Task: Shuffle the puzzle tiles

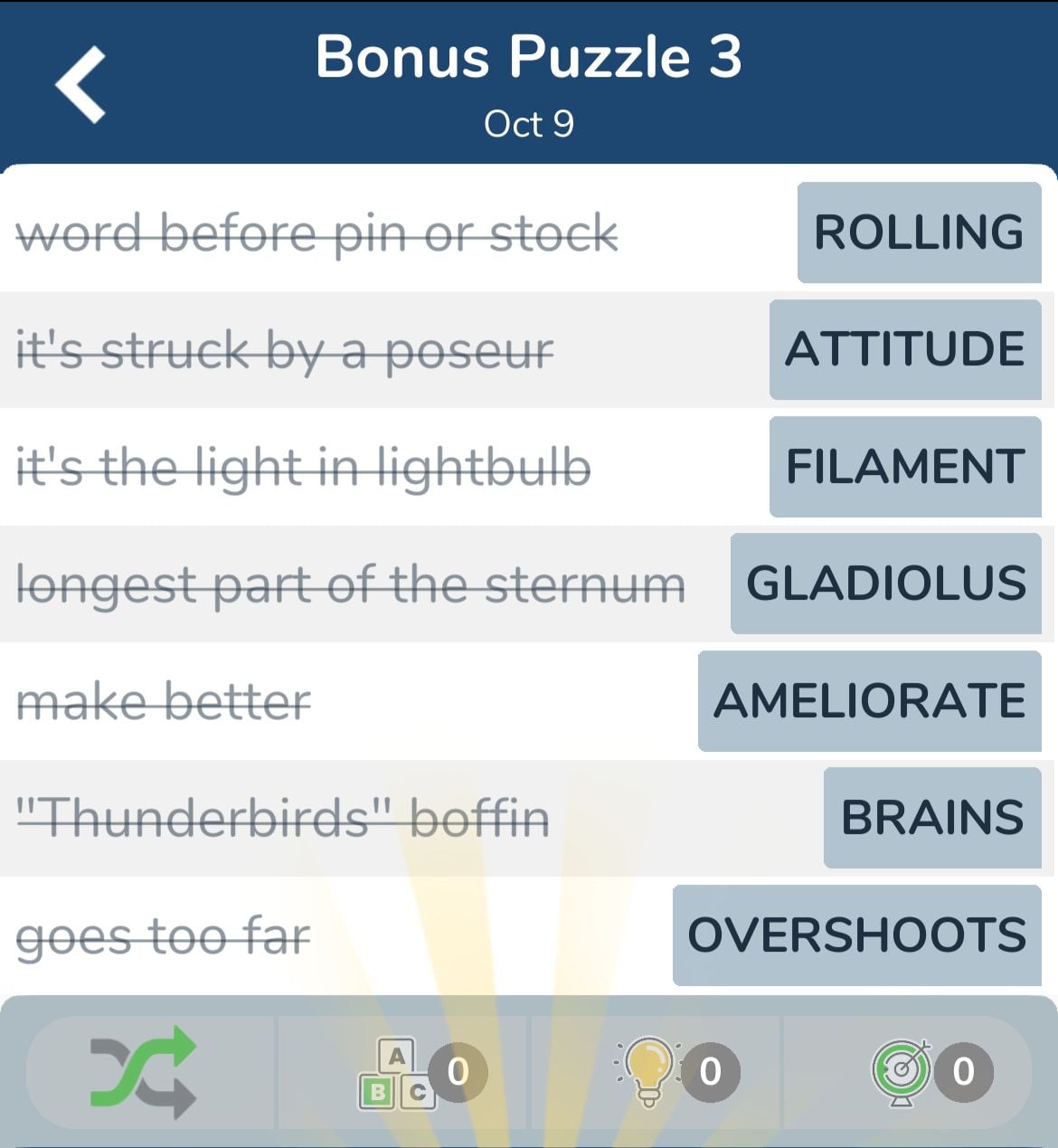Action: pyautogui.click(x=145, y=1072)
